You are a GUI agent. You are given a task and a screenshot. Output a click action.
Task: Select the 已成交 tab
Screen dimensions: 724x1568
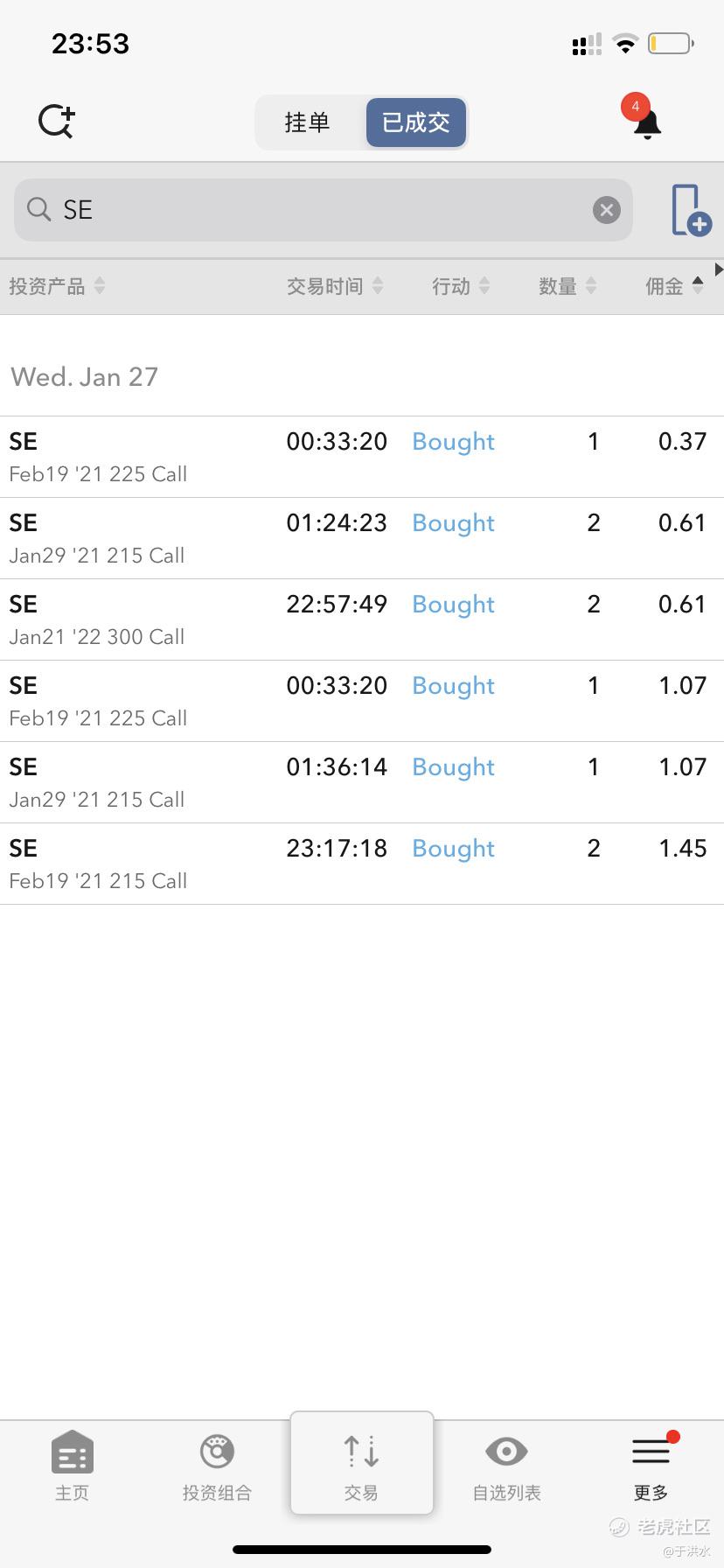pyautogui.click(x=416, y=122)
